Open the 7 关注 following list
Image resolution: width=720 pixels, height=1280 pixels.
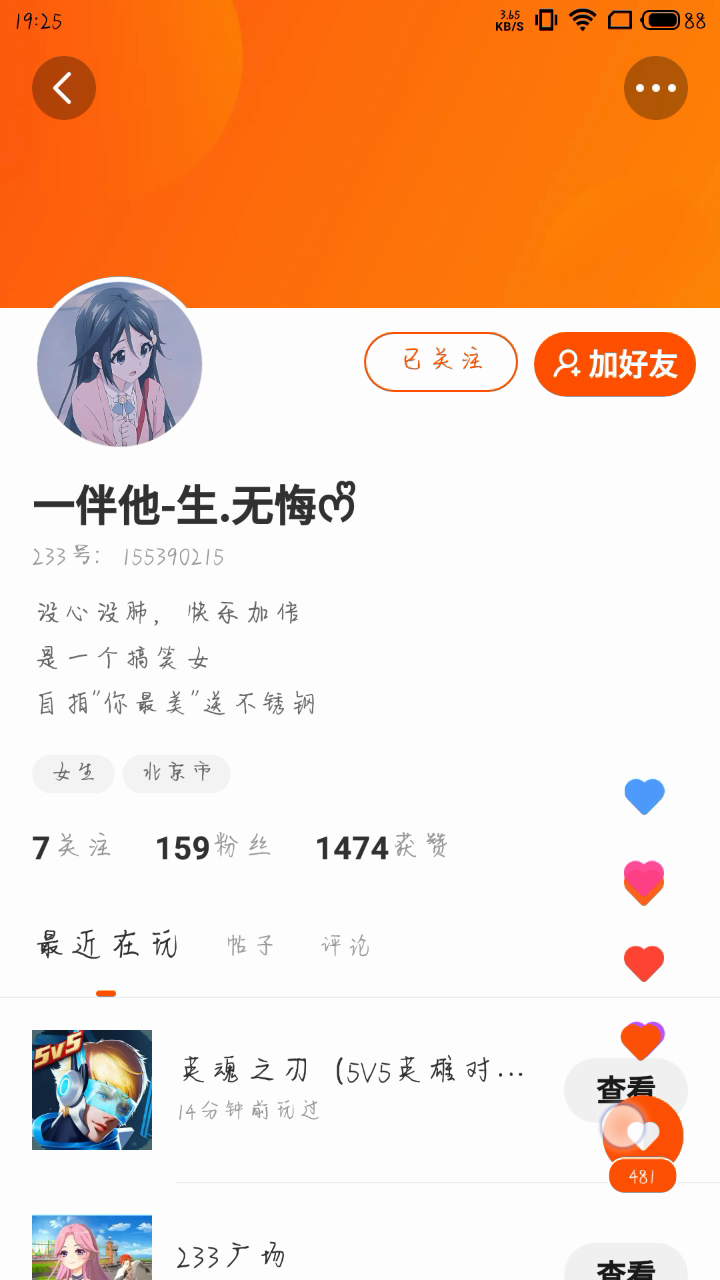pyautogui.click(x=71, y=847)
